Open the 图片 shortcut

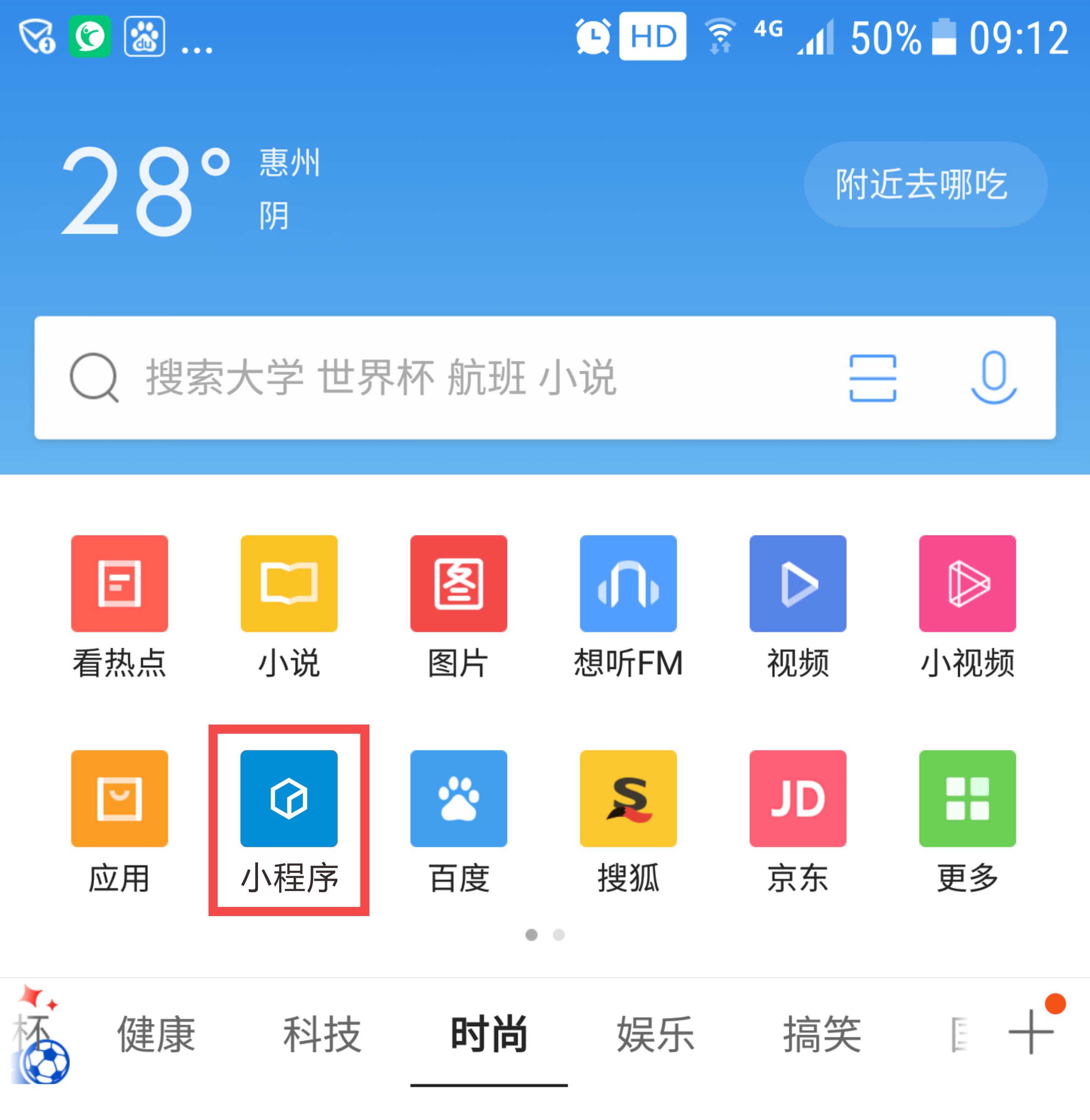[459, 606]
